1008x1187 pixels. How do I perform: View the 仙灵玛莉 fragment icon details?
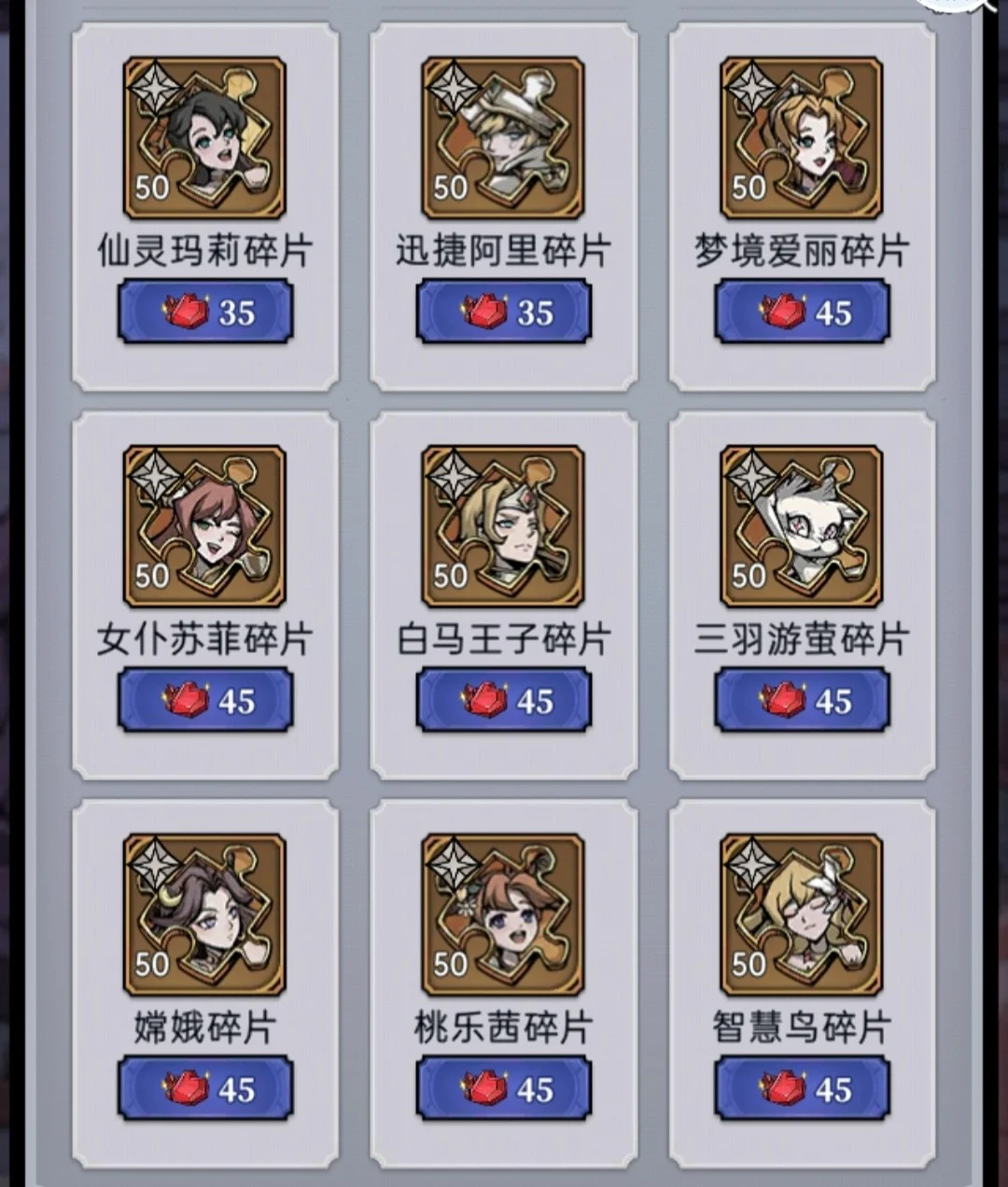tap(204, 138)
